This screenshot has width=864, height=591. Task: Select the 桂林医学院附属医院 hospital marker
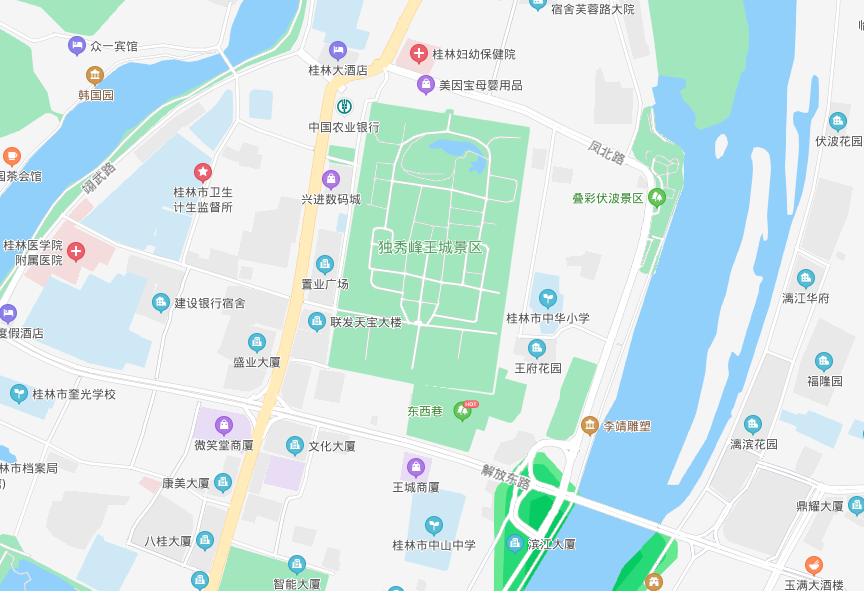[x=76, y=251]
